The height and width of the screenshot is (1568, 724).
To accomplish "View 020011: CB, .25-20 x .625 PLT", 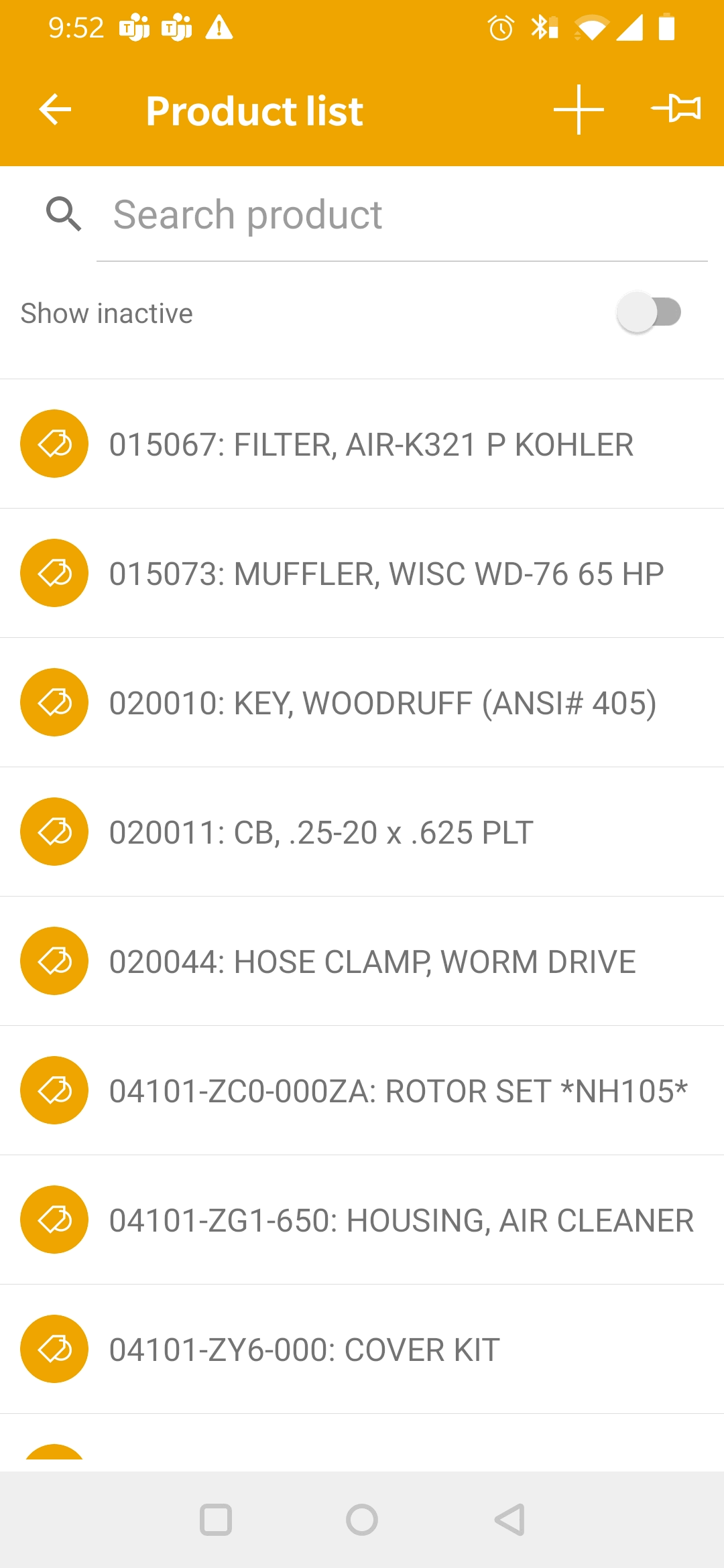I will coord(362,832).
